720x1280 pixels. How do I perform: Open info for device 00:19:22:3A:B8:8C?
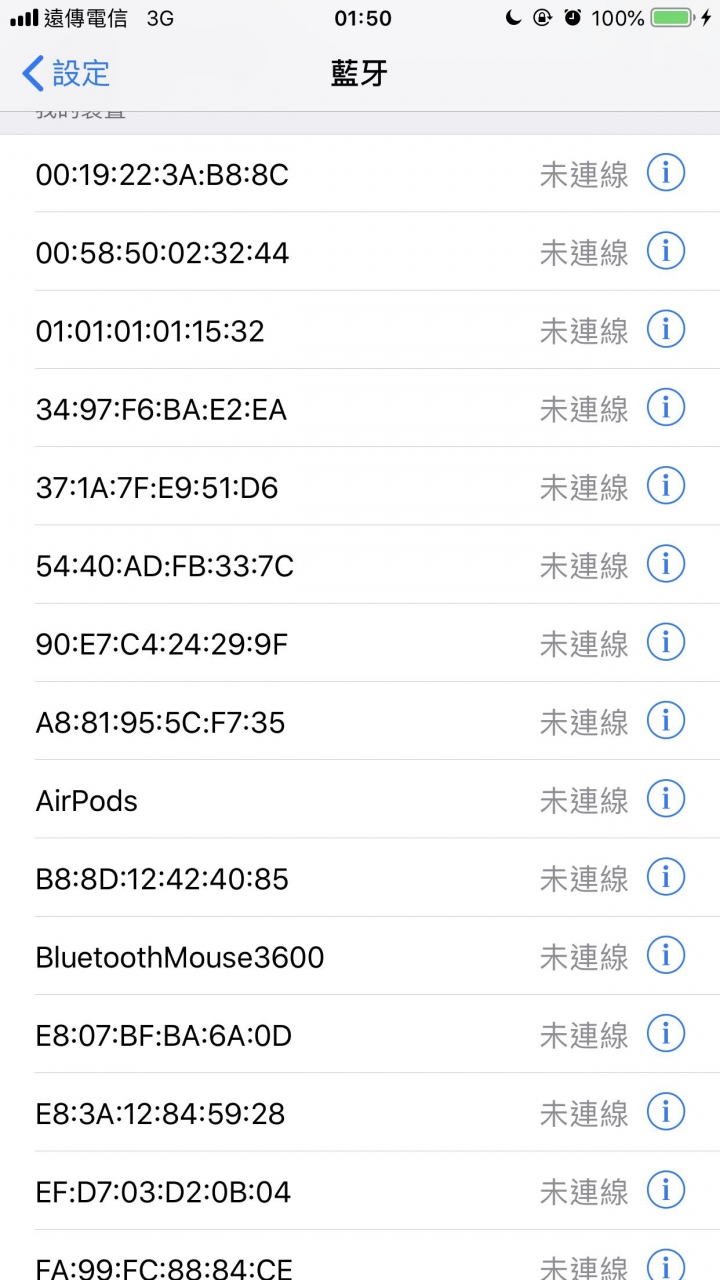[666, 173]
